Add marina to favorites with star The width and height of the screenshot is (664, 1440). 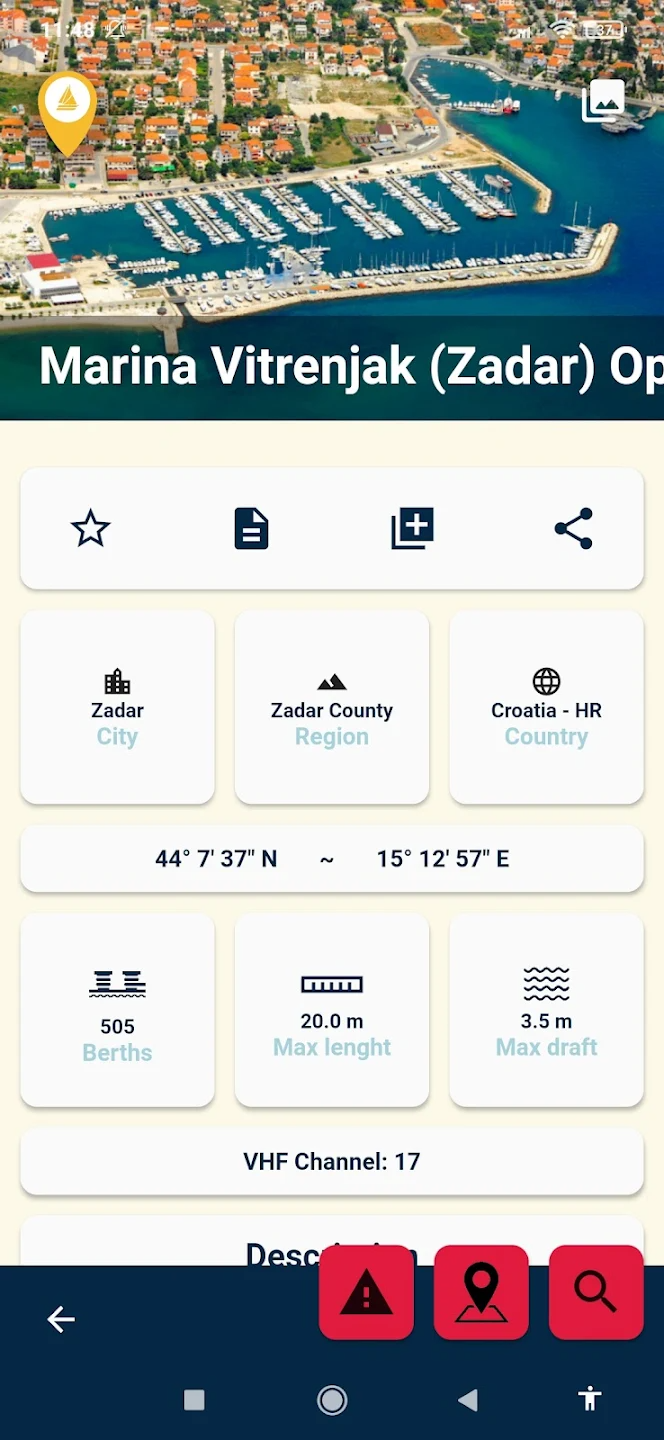[90, 528]
